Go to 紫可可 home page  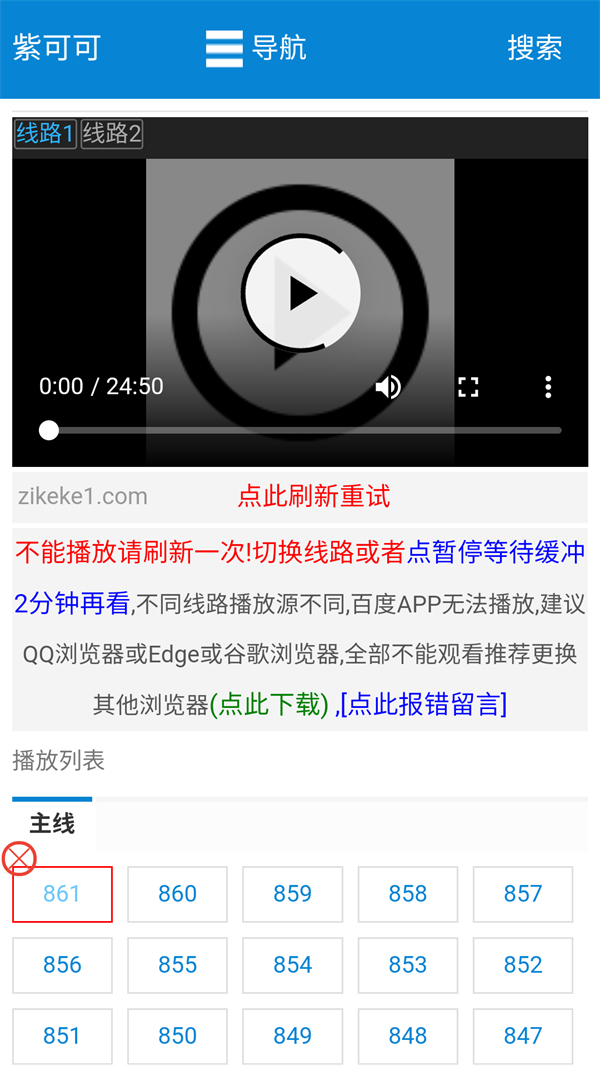tap(57, 48)
